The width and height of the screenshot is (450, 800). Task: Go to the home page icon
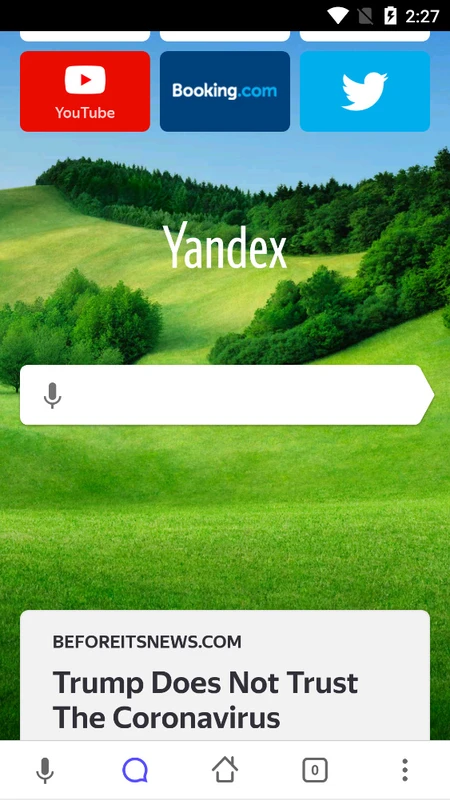click(224, 770)
